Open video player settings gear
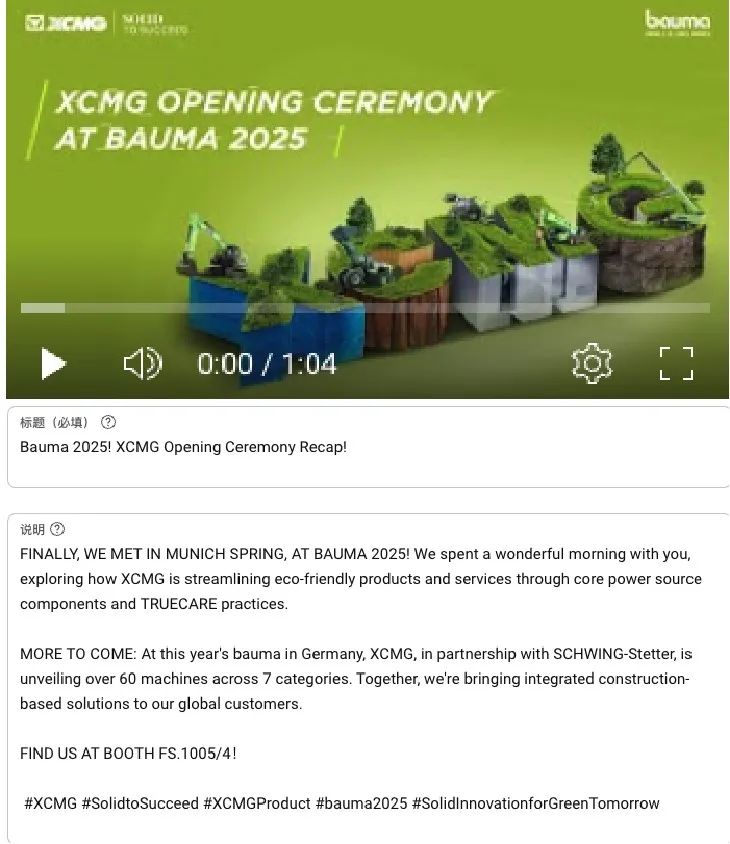The width and height of the screenshot is (730, 844). (x=591, y=363)
